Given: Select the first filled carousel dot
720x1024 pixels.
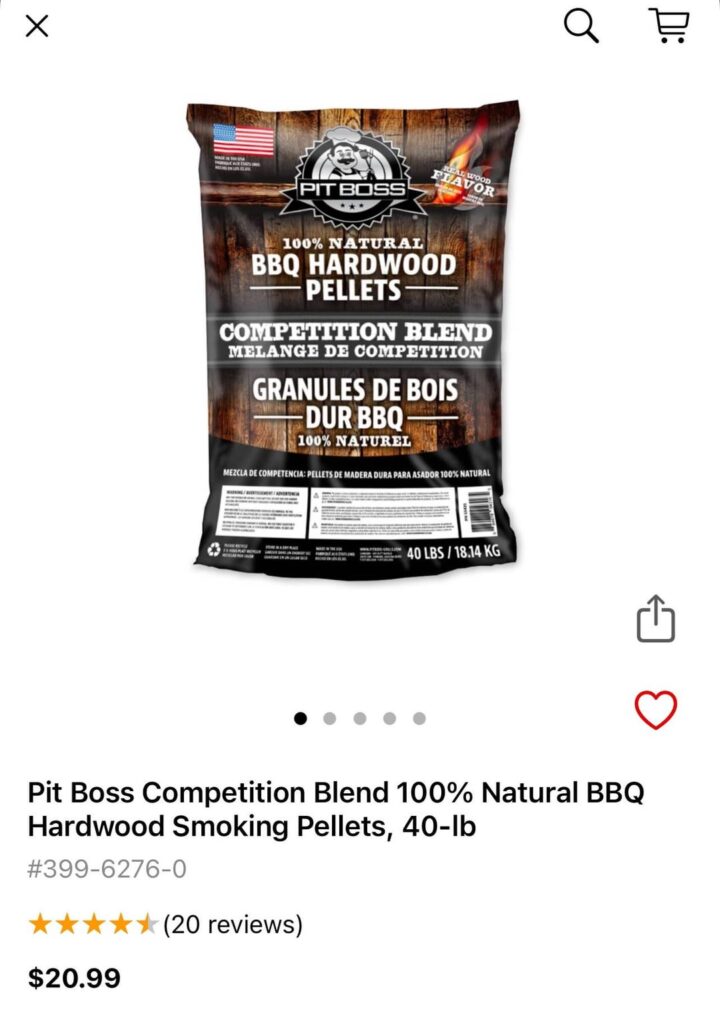Looking at the screenshot, I should coord(301,717).
